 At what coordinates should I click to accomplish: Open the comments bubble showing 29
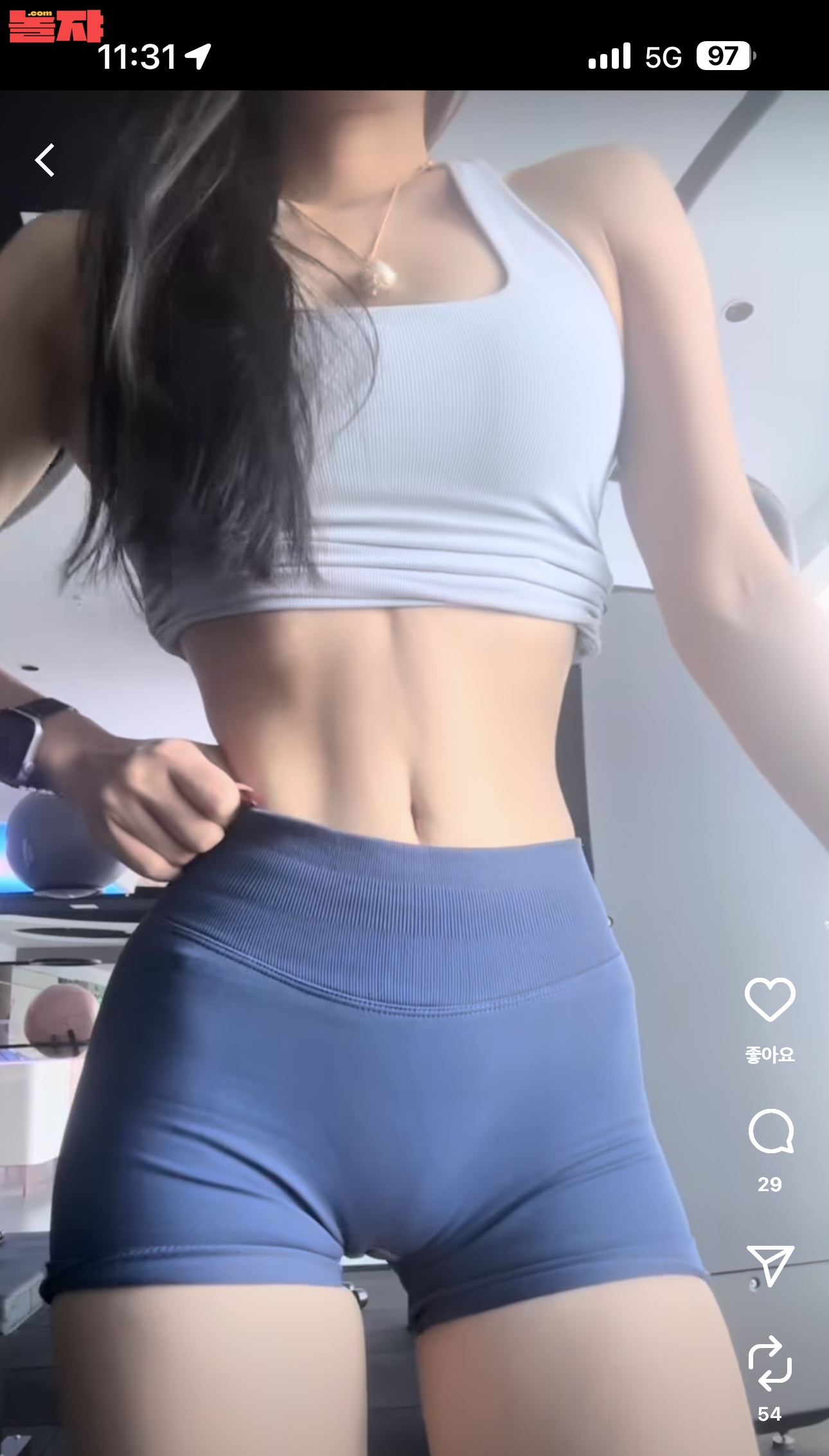pyautogui.click(x=771, y=1131)
